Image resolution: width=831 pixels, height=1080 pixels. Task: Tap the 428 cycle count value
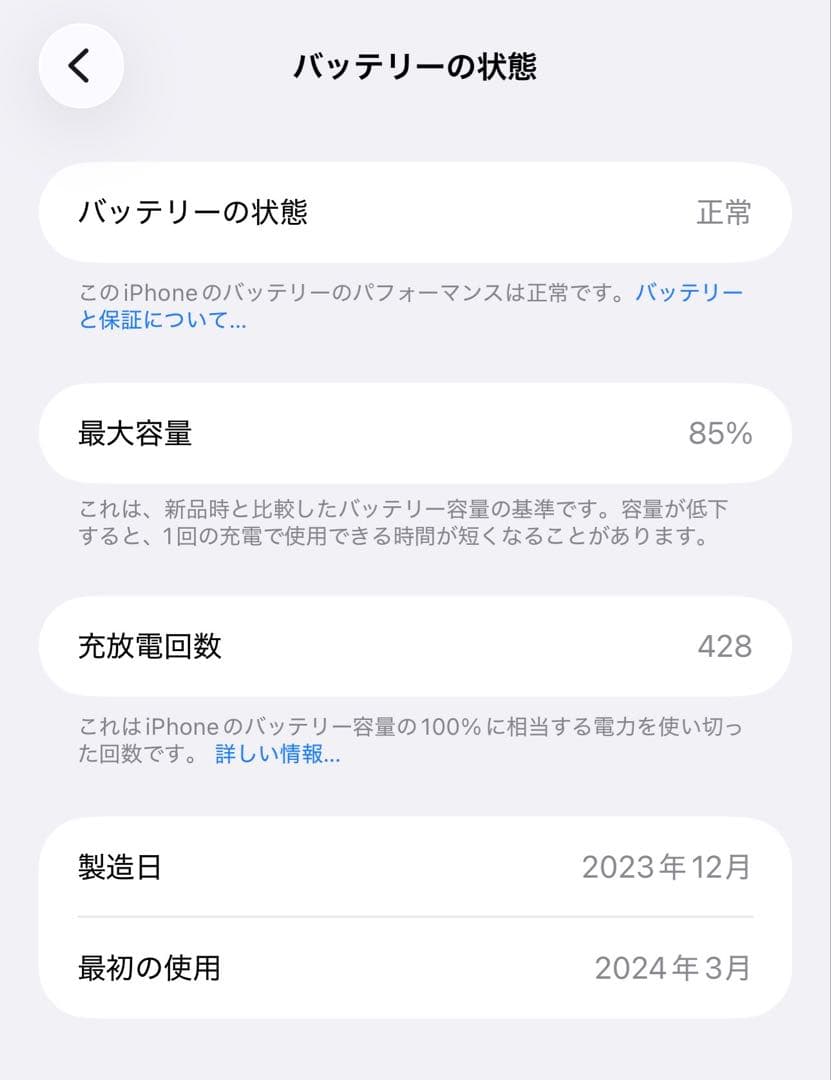tap(724, 646)
